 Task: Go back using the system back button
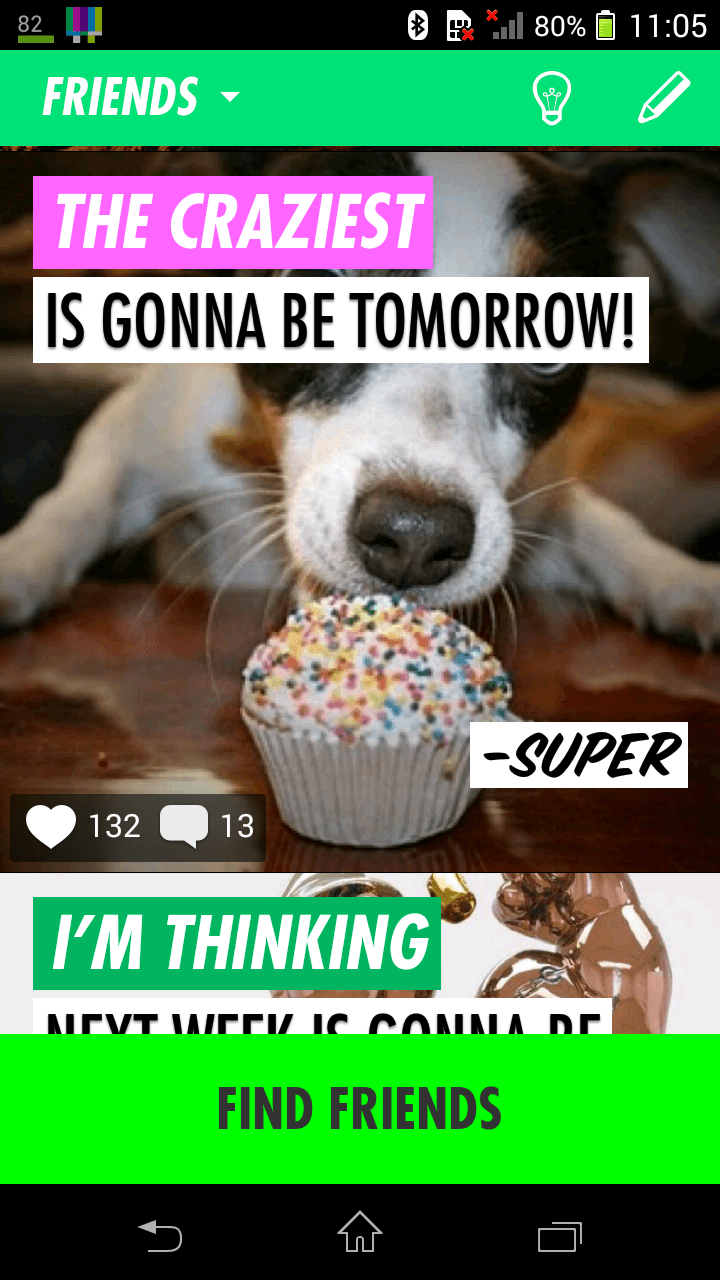click(x=160, y=1236)
